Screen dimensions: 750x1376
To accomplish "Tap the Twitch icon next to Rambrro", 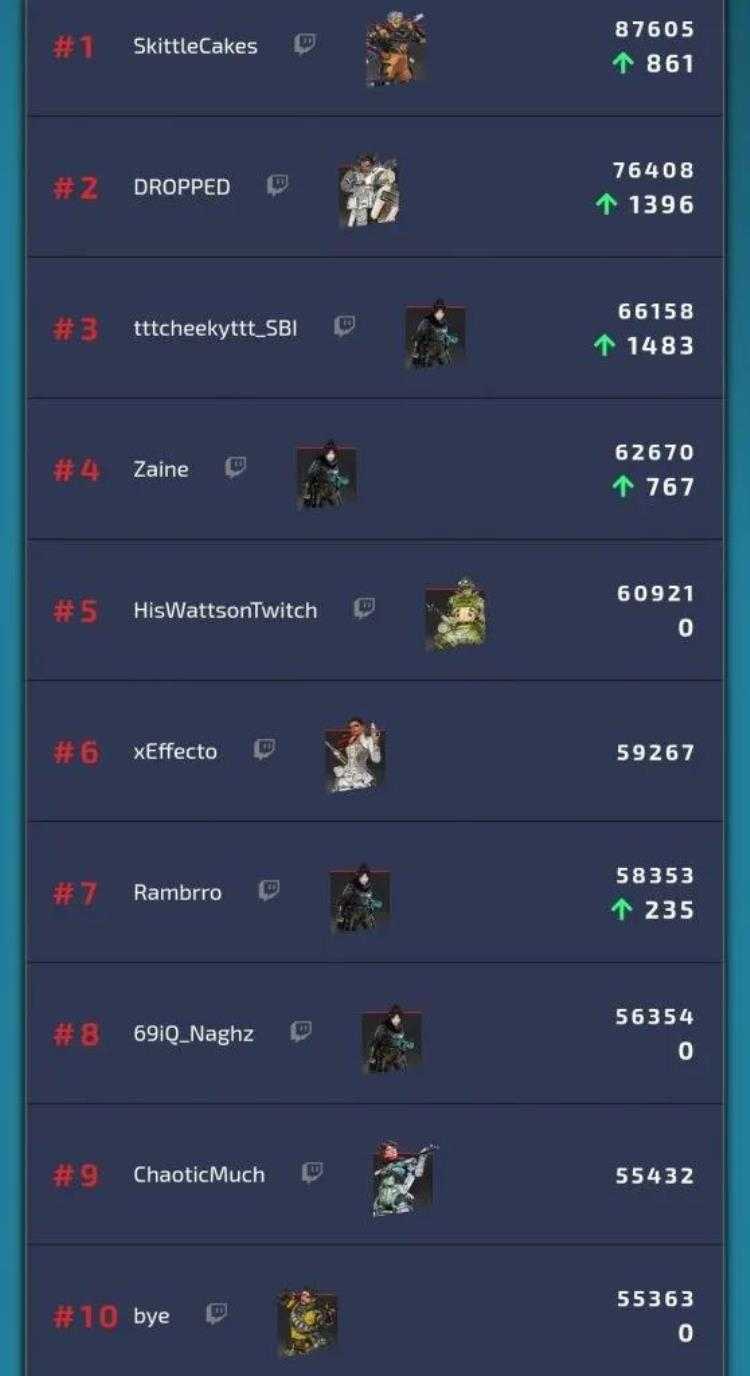I will 269,890.
